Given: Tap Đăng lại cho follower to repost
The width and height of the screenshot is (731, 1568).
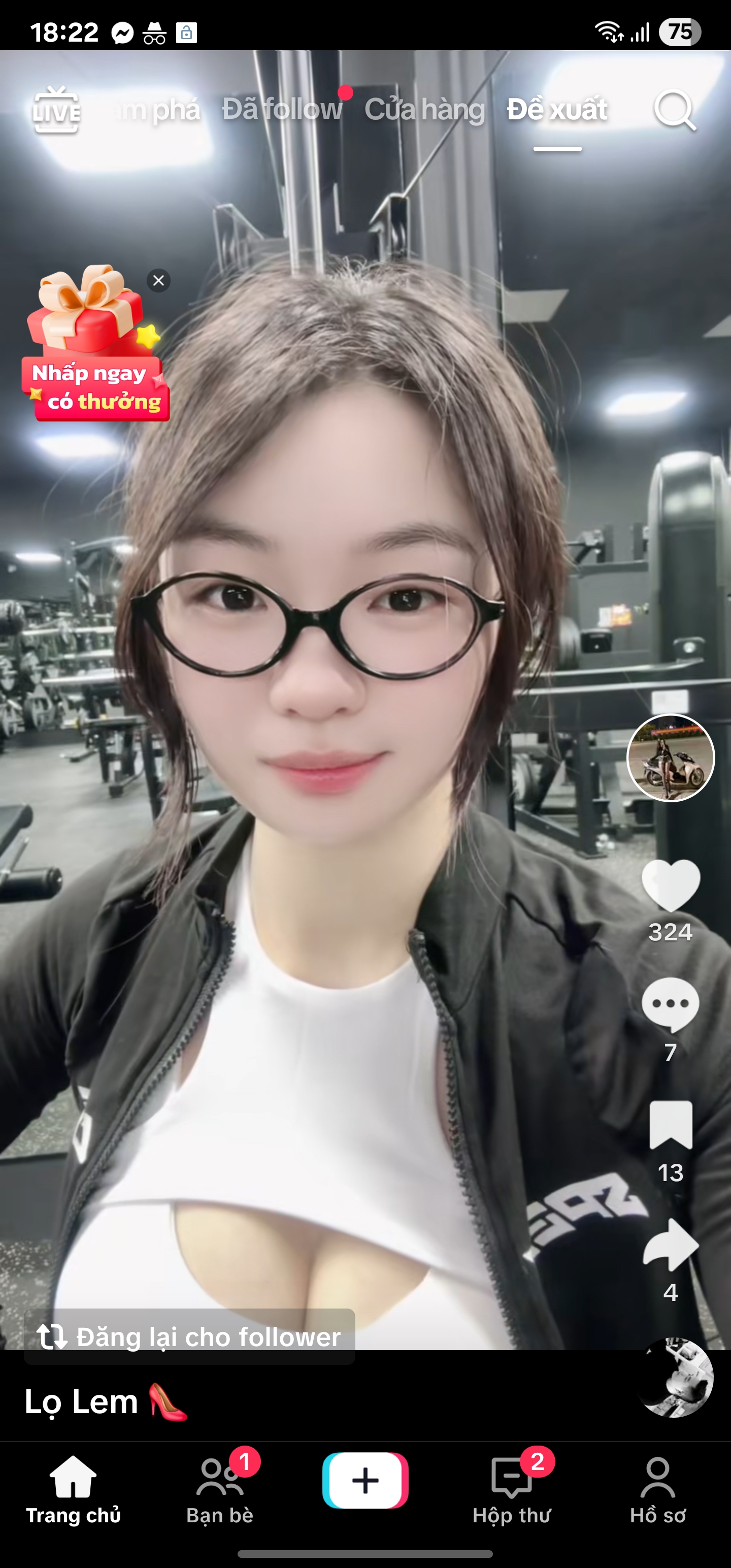Looking at the screenshot, I should [x=189, y=1336].
